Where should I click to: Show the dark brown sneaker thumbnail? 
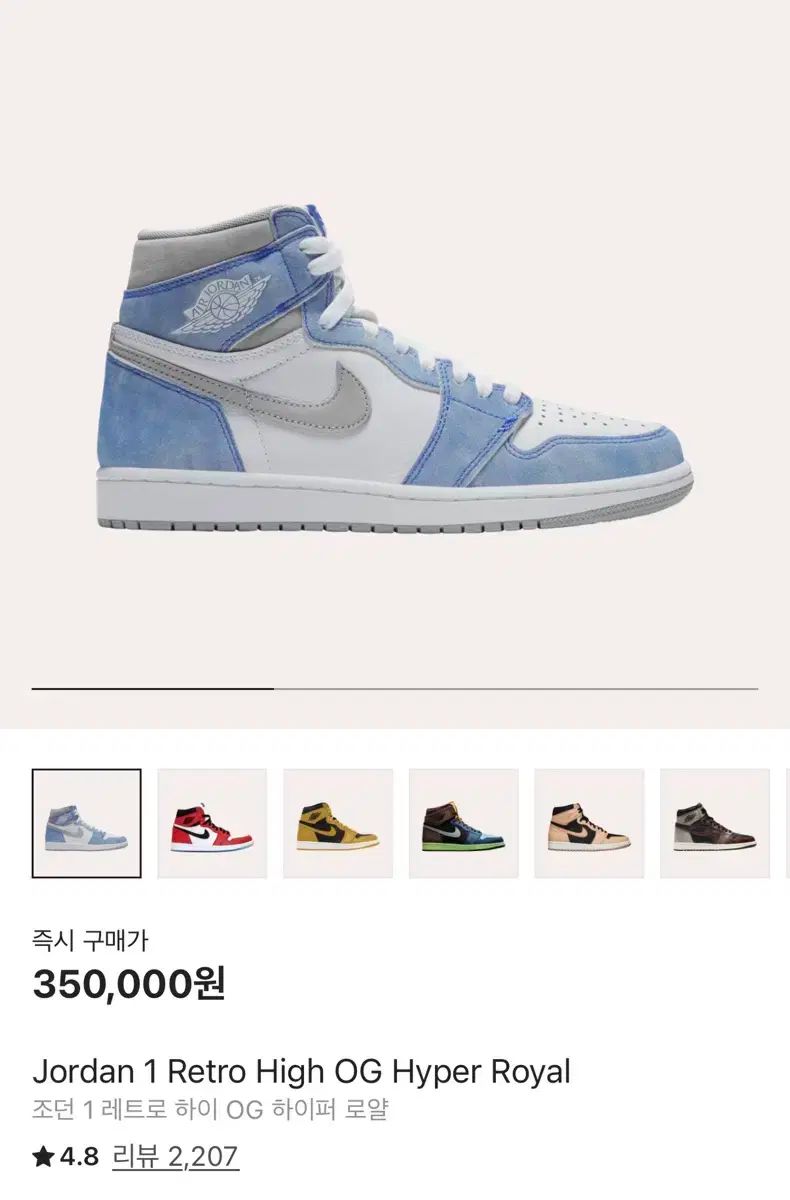[x=714, y=823]
